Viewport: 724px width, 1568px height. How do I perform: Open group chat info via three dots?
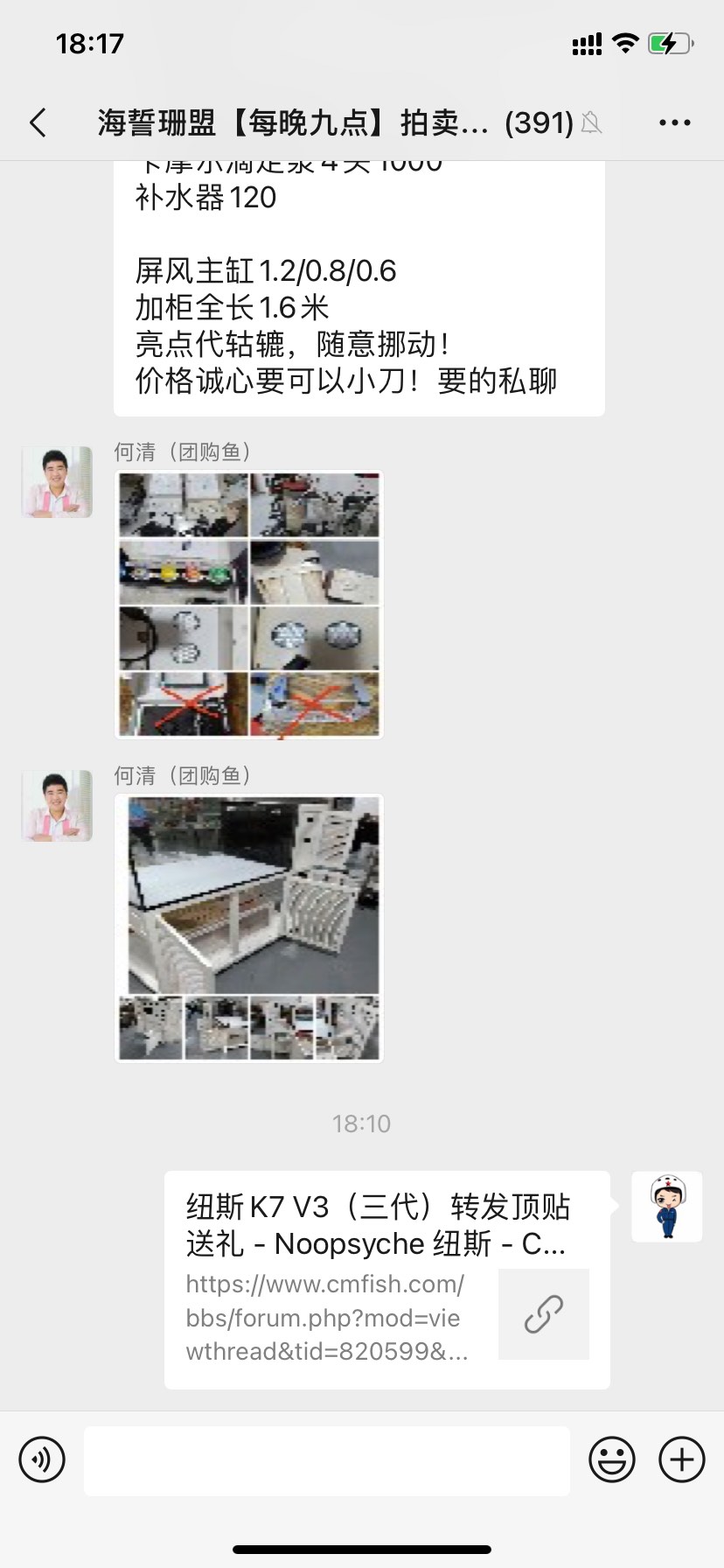point(674,122)
